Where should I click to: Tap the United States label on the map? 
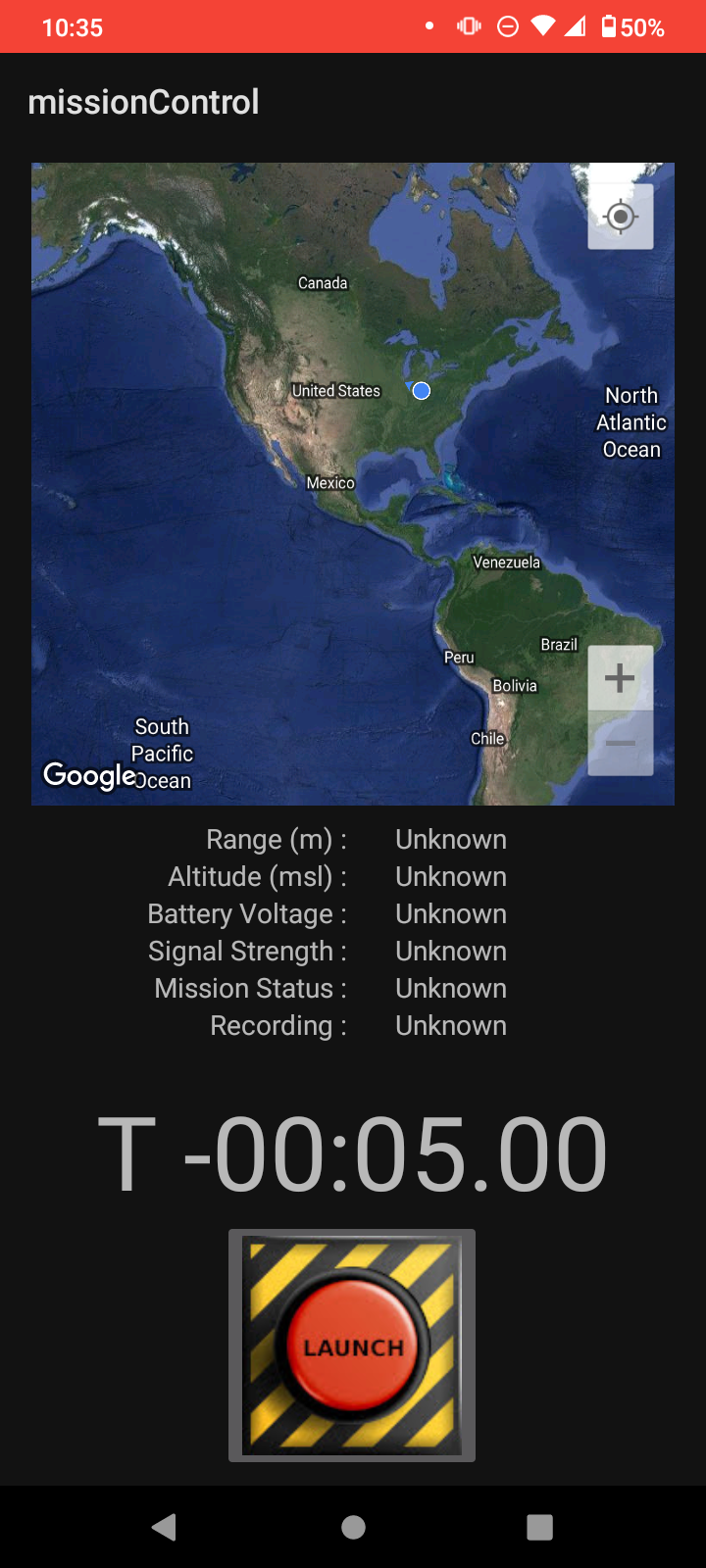point(336,390)
